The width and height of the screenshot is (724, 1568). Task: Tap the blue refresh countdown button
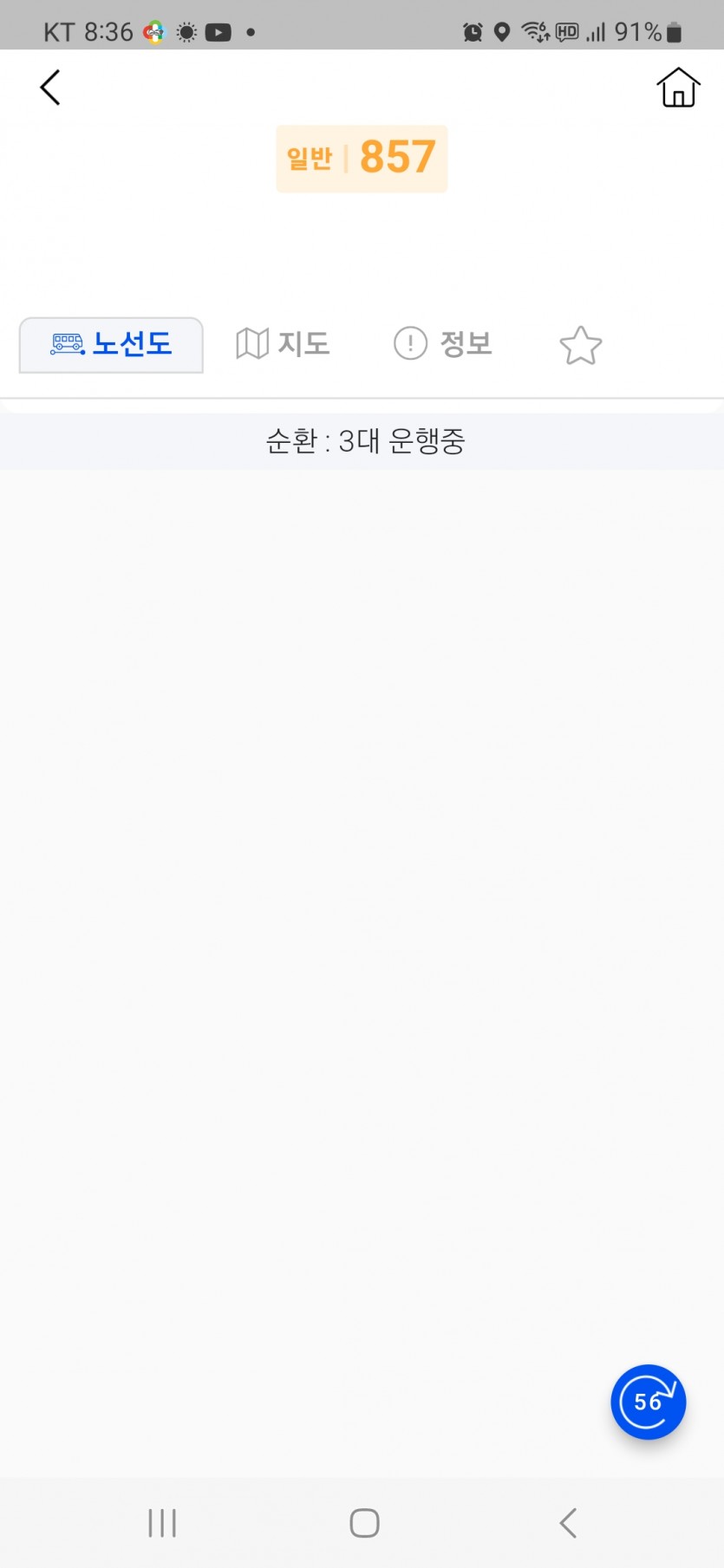(648, 1402)
